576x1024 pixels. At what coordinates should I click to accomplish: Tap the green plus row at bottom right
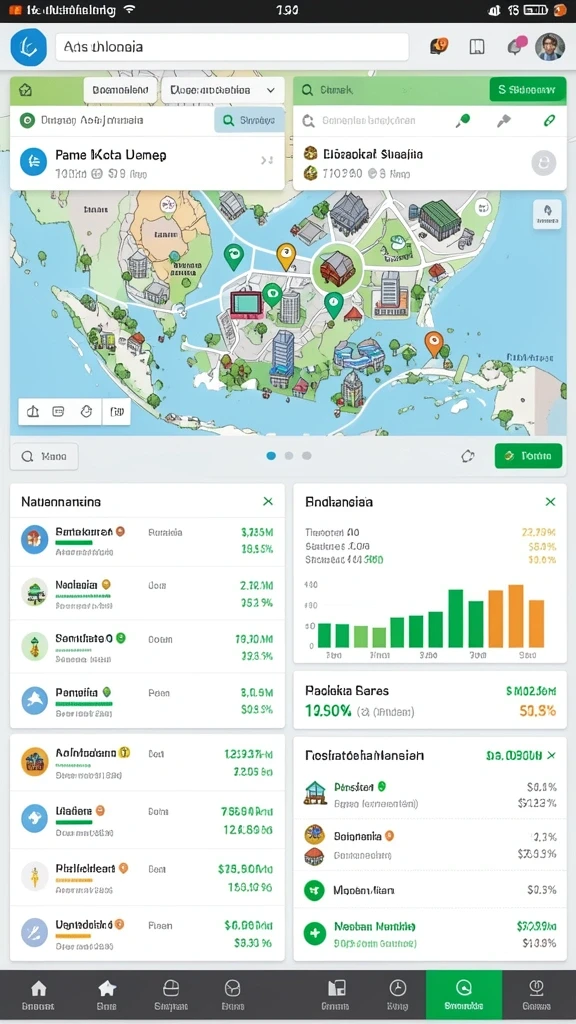coord(430,934)
